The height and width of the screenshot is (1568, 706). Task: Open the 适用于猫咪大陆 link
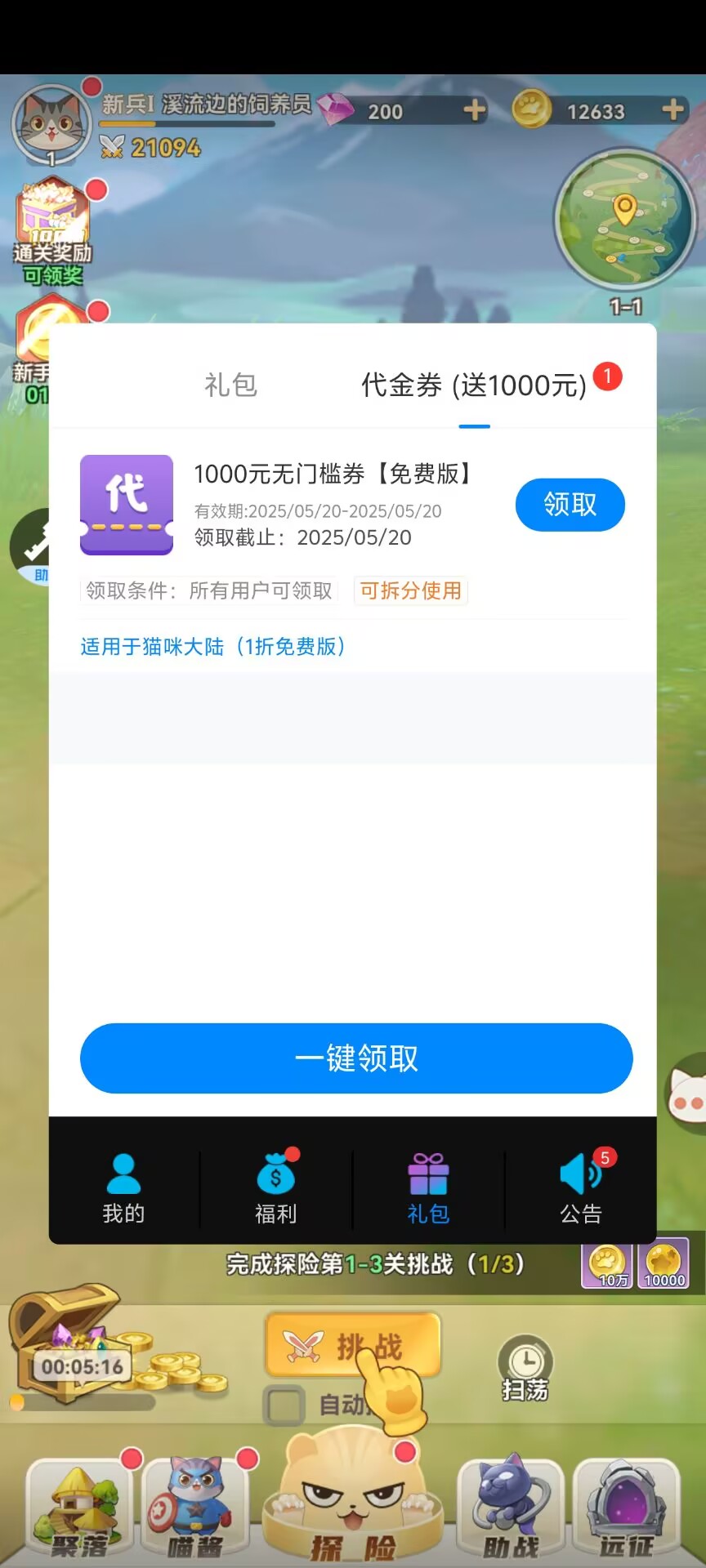pyautogui.click(x=213, y=646)
